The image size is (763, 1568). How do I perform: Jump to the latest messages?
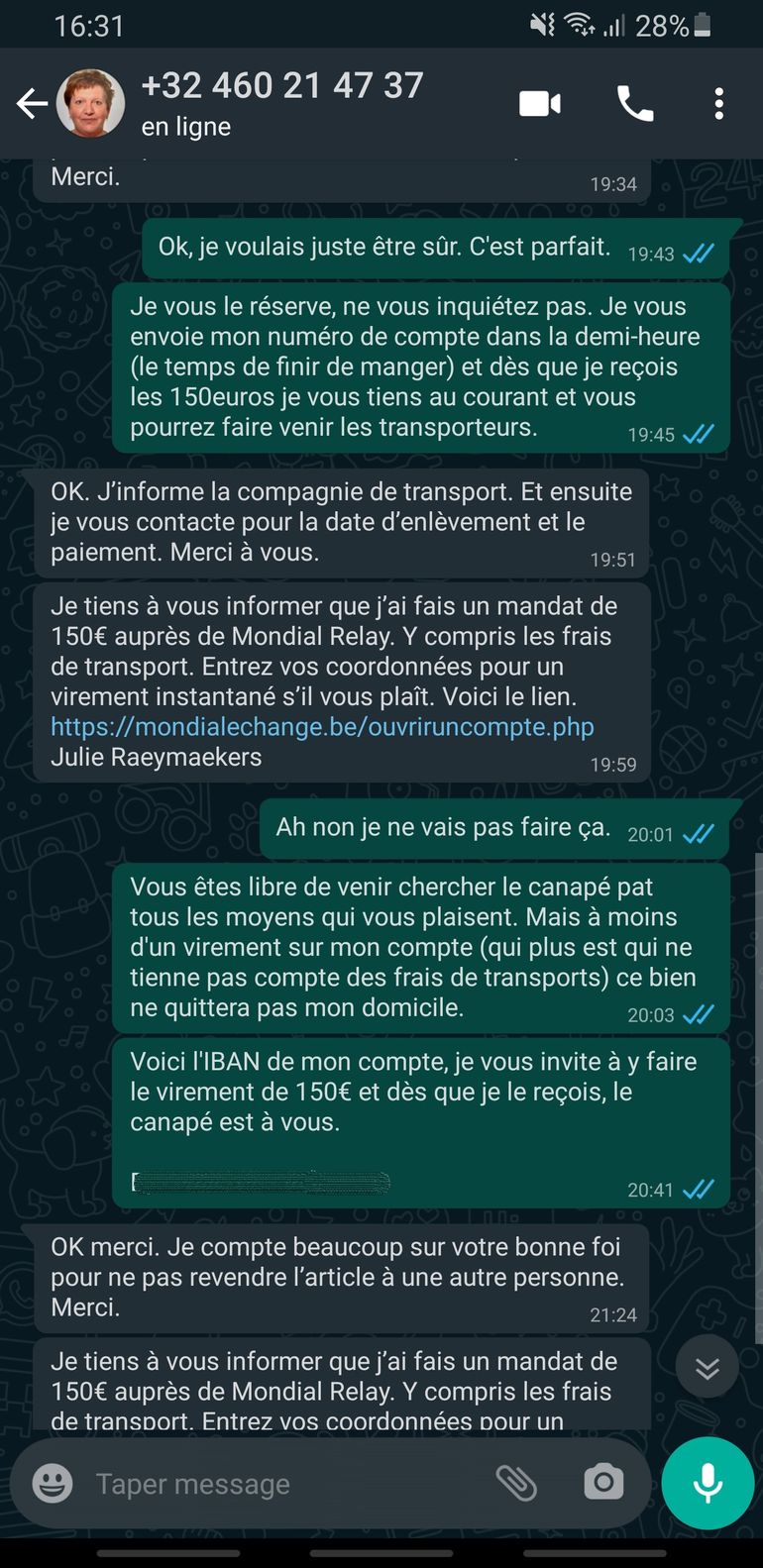click(x=707, y=1368)
